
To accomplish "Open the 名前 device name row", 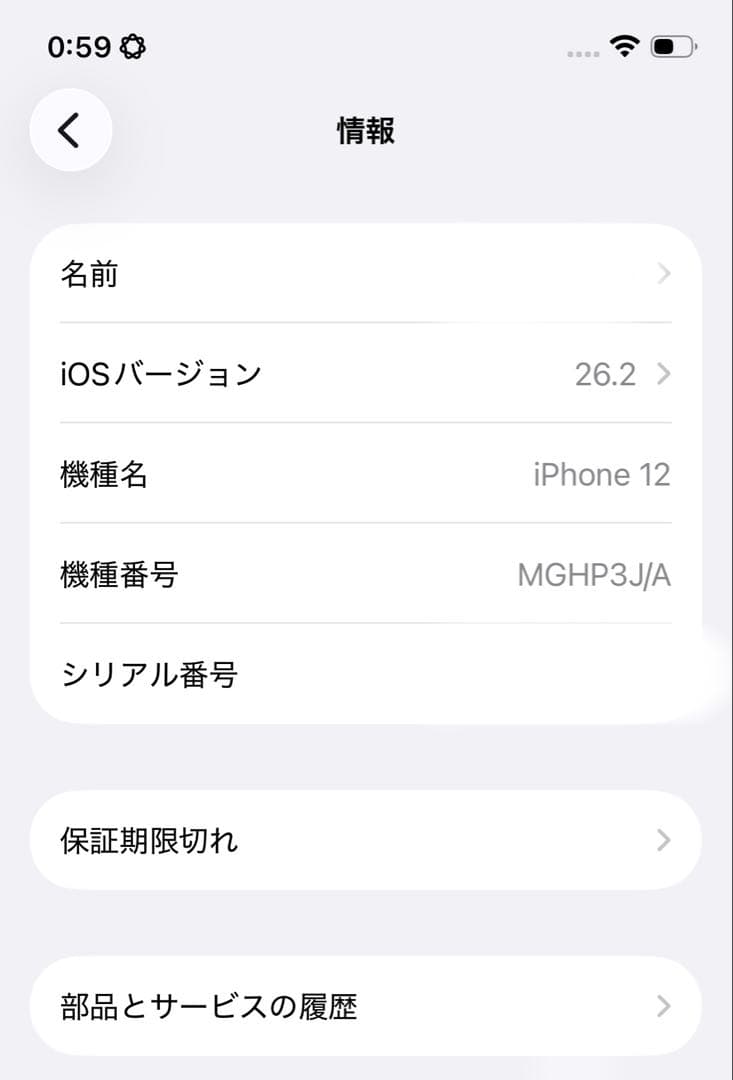I will click(300, 274).
